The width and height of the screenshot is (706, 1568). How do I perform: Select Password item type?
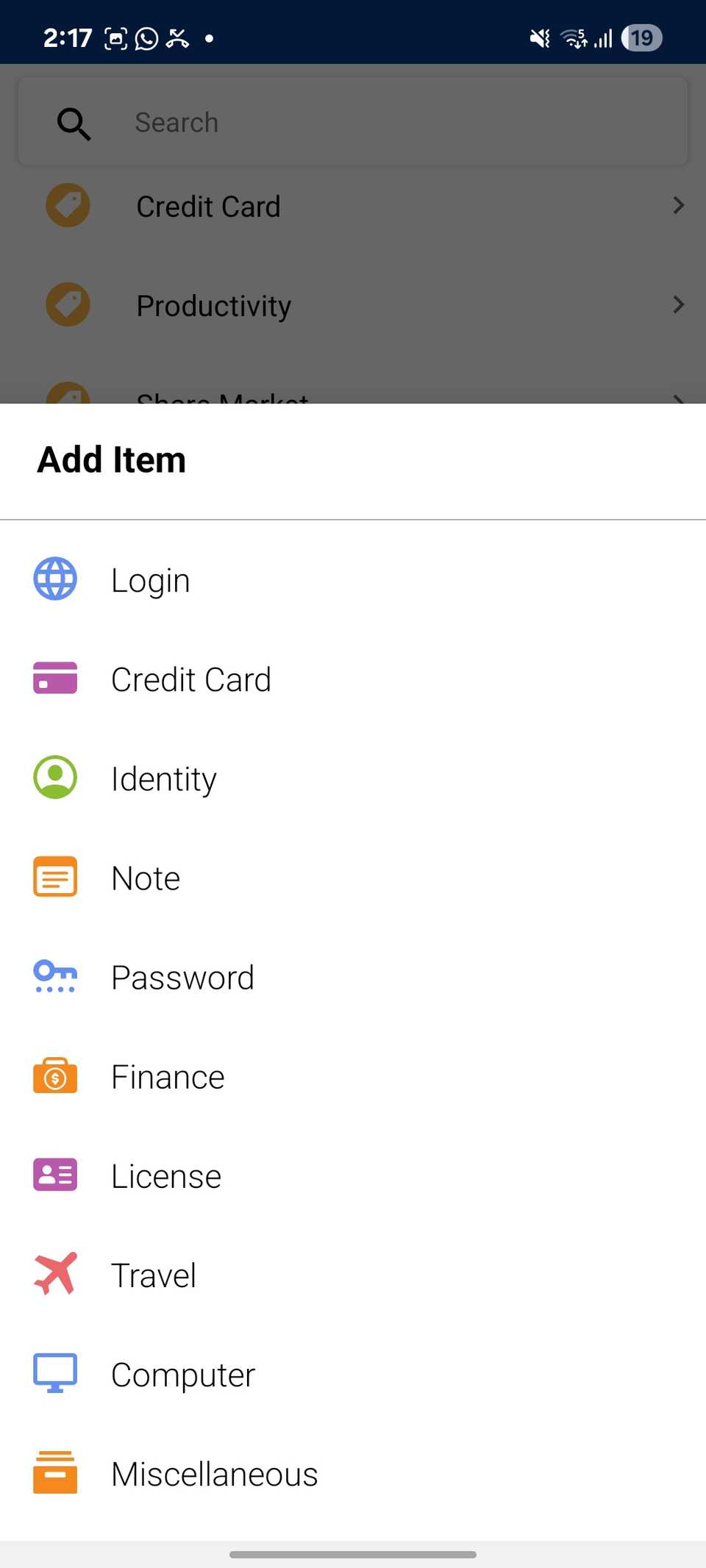(x=182, y=977)
